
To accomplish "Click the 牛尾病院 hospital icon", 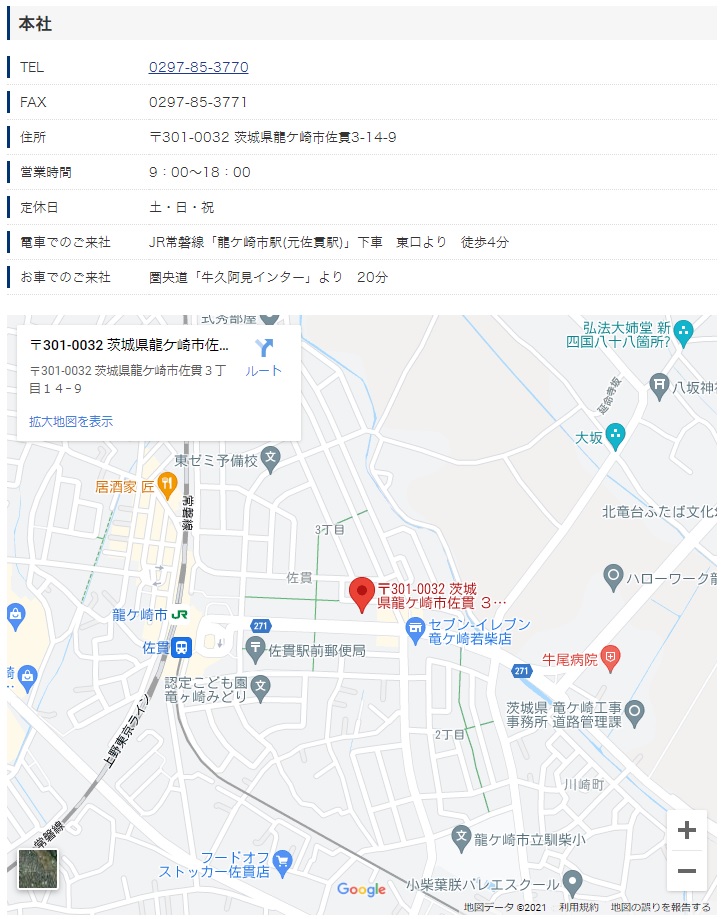I will (610, 657).
